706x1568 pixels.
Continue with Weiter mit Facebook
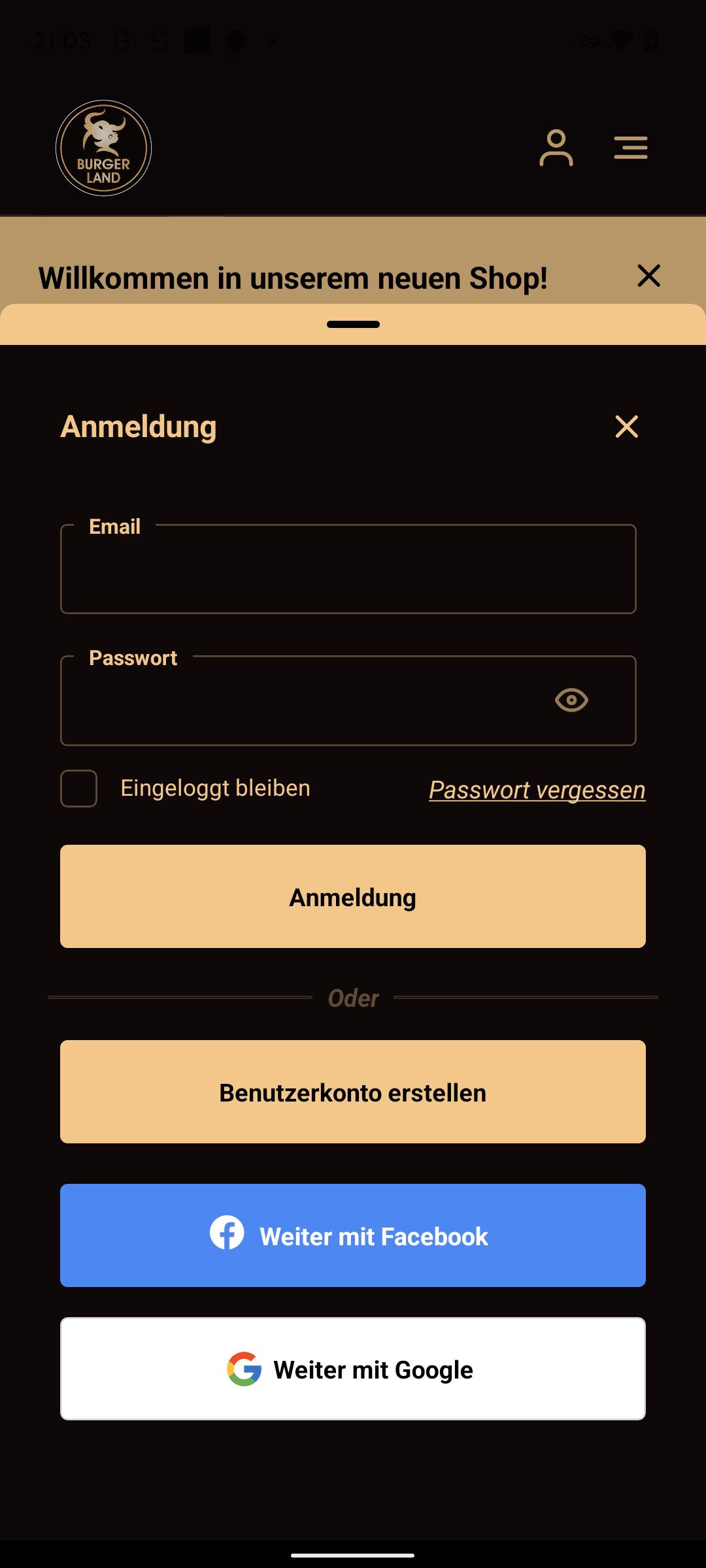[x=353, y=1235]
